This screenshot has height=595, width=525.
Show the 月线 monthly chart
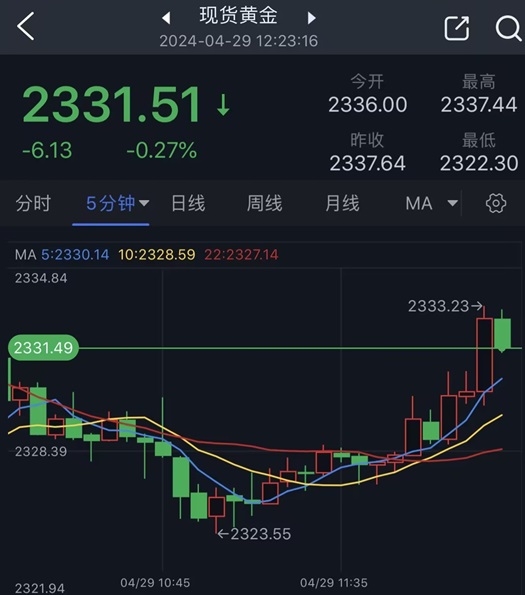(342, 203)
